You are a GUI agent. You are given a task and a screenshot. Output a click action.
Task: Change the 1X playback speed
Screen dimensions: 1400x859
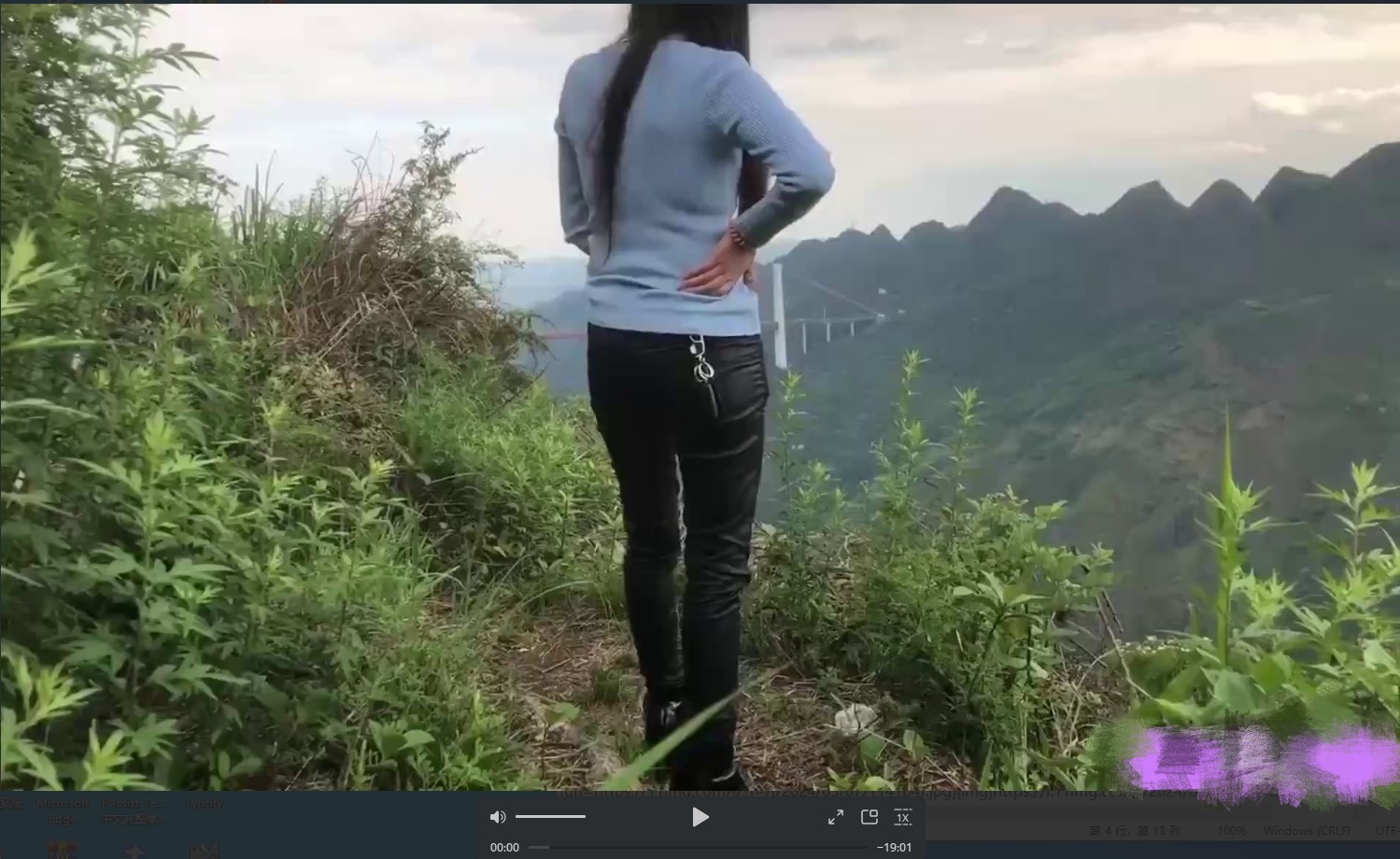pyautogui.click(x=903, y=818)
